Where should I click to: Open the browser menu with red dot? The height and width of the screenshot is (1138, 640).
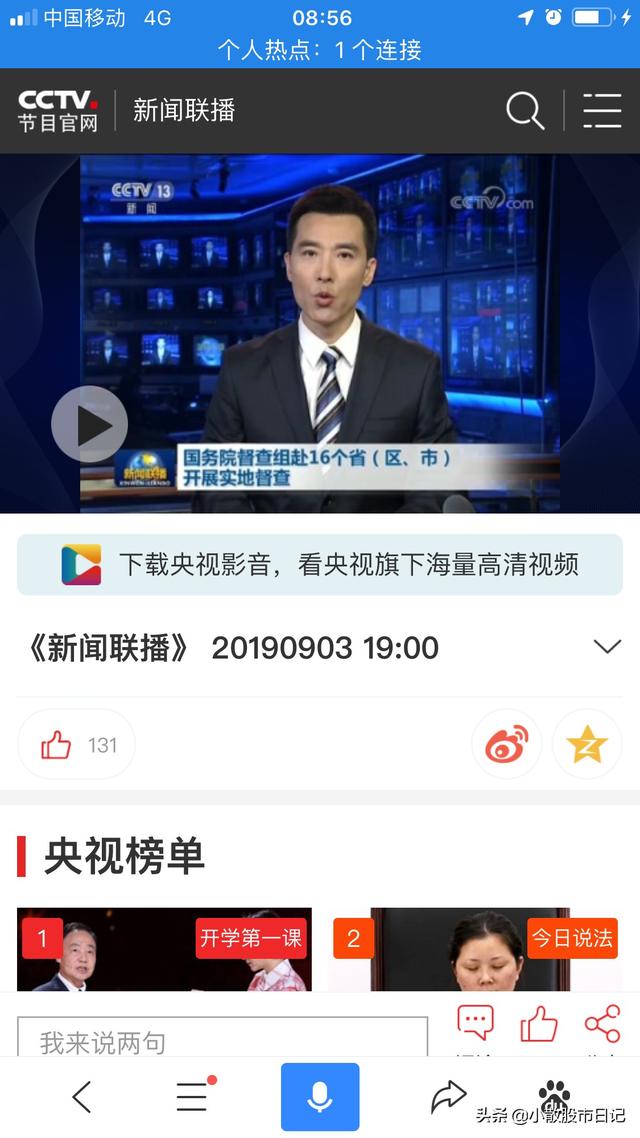coord(192,1097)
